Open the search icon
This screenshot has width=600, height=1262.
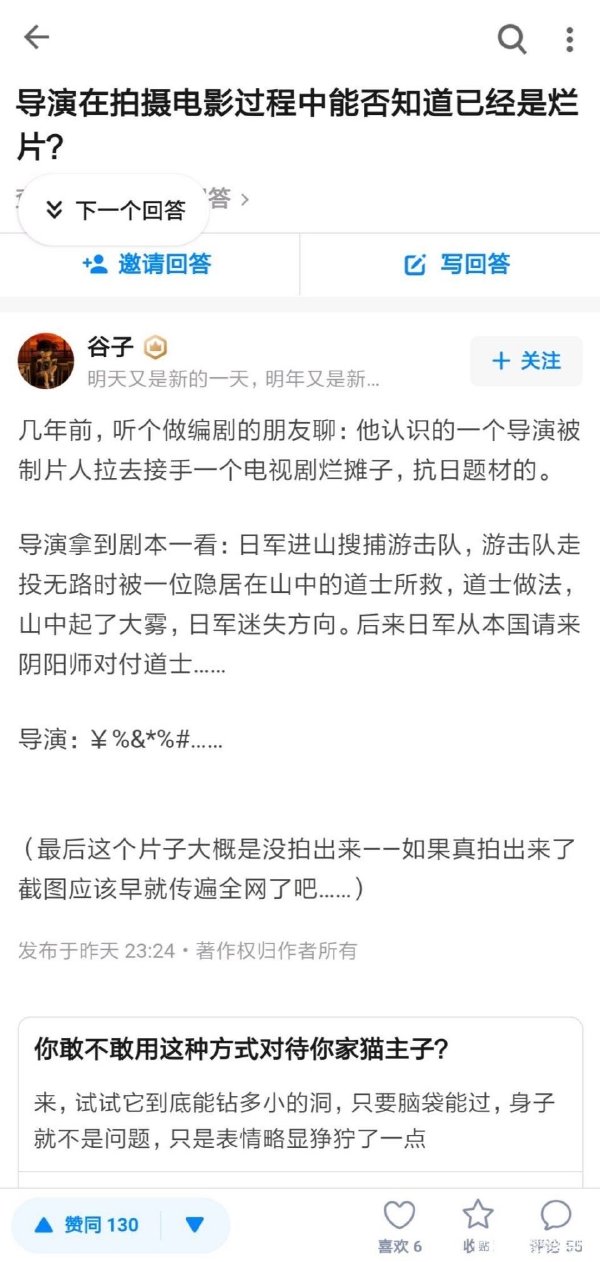point(512,39)
